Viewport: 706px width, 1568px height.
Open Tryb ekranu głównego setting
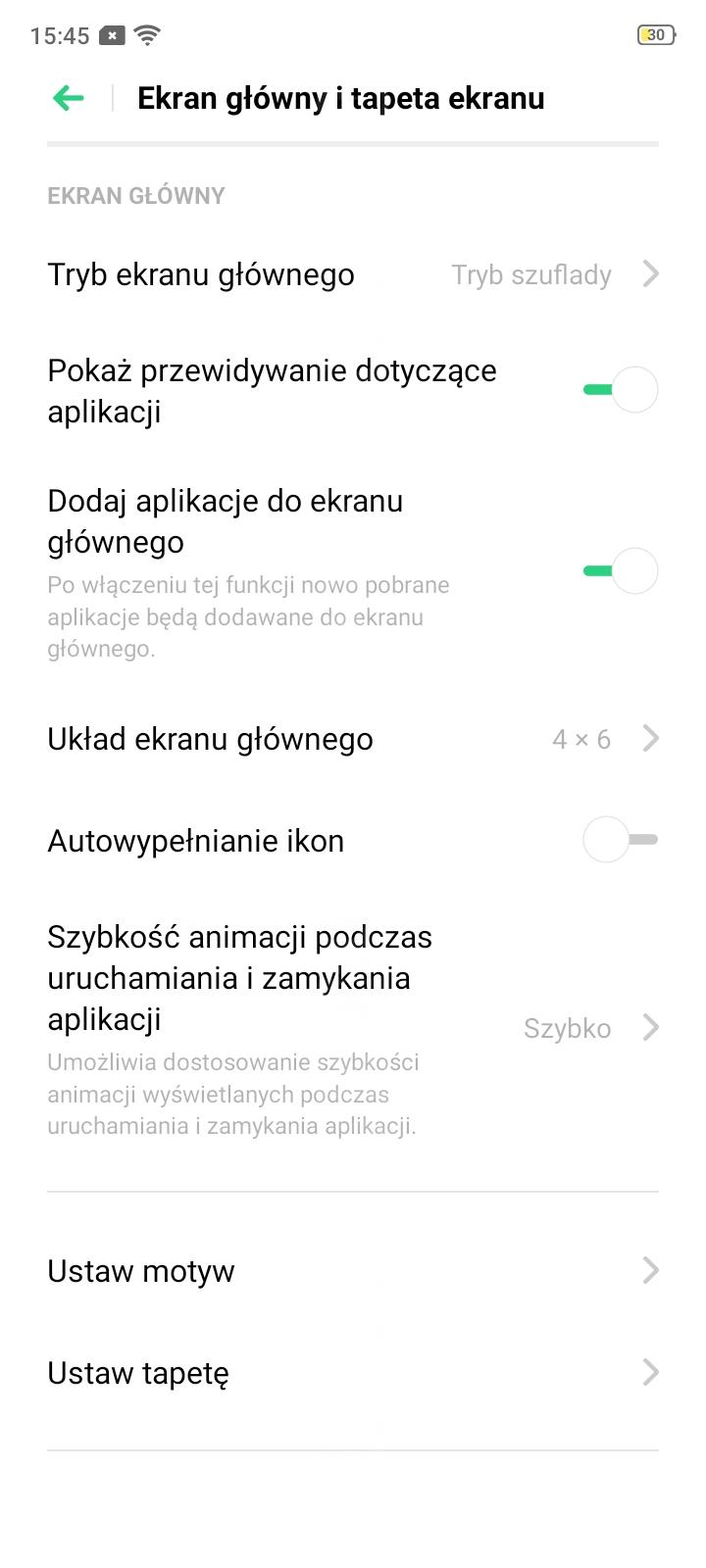click(x=353, y=274)
